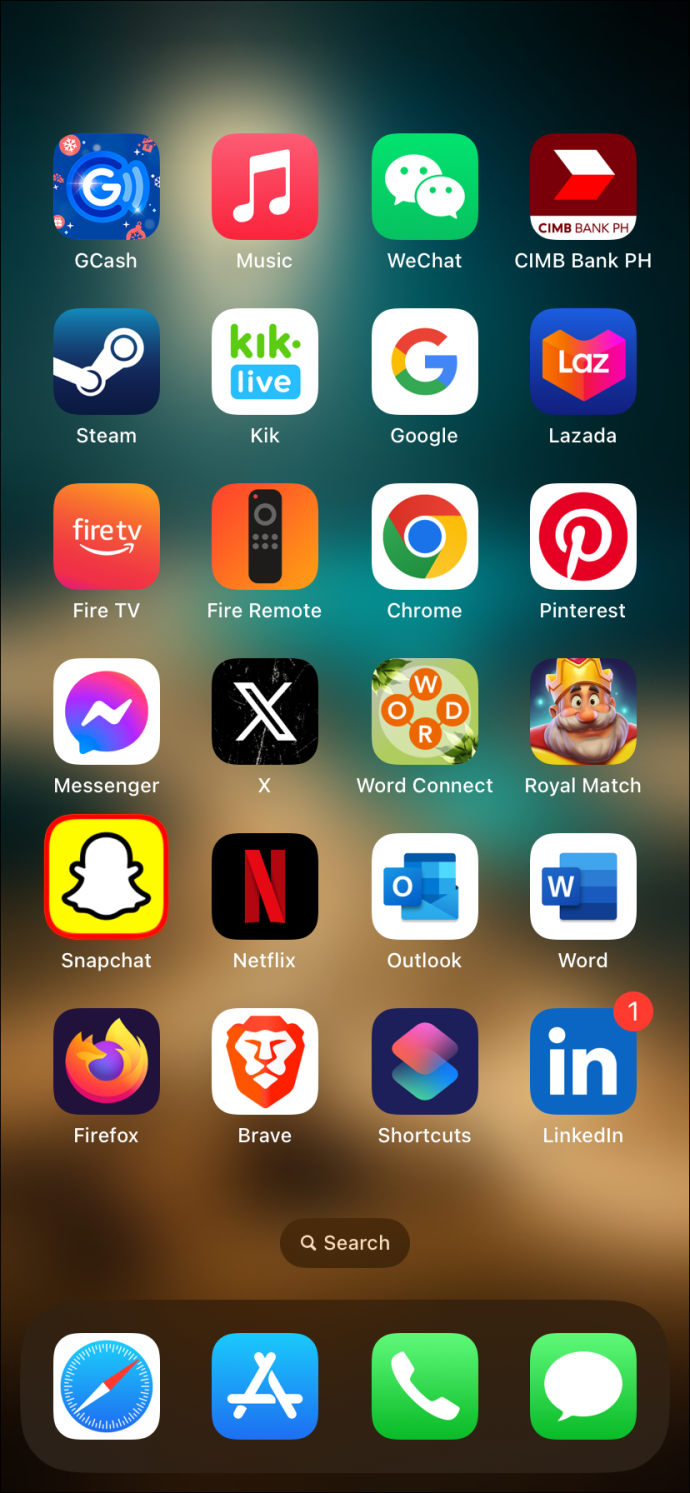
Task: Open LinkedIn with one notification
Action: (x=583, y=1061)
